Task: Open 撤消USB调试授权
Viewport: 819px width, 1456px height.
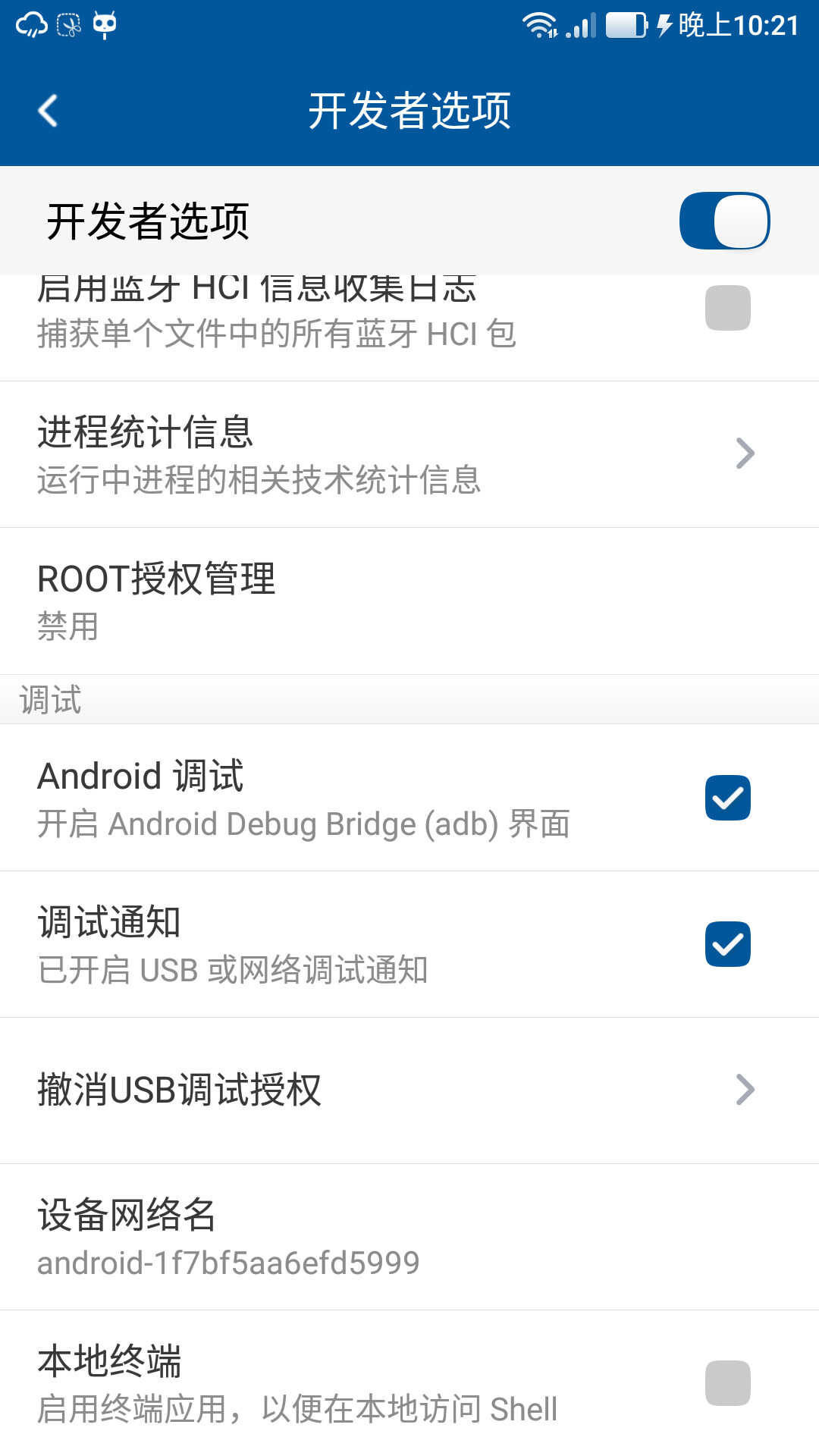Action: click(x=409, y=1090)
